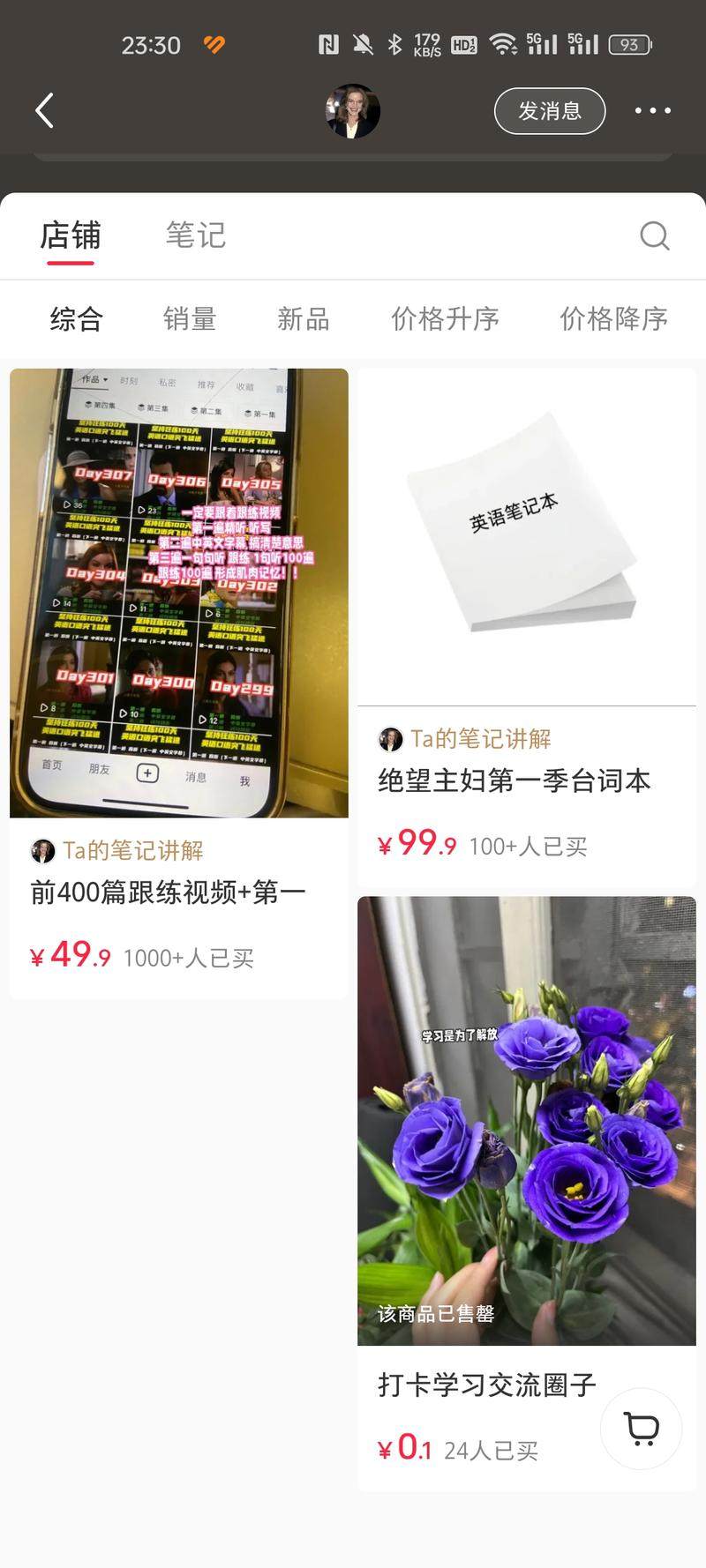Open the three-dot overflow menu
This screenshot has width=706, height=1568.
[652, 111]
